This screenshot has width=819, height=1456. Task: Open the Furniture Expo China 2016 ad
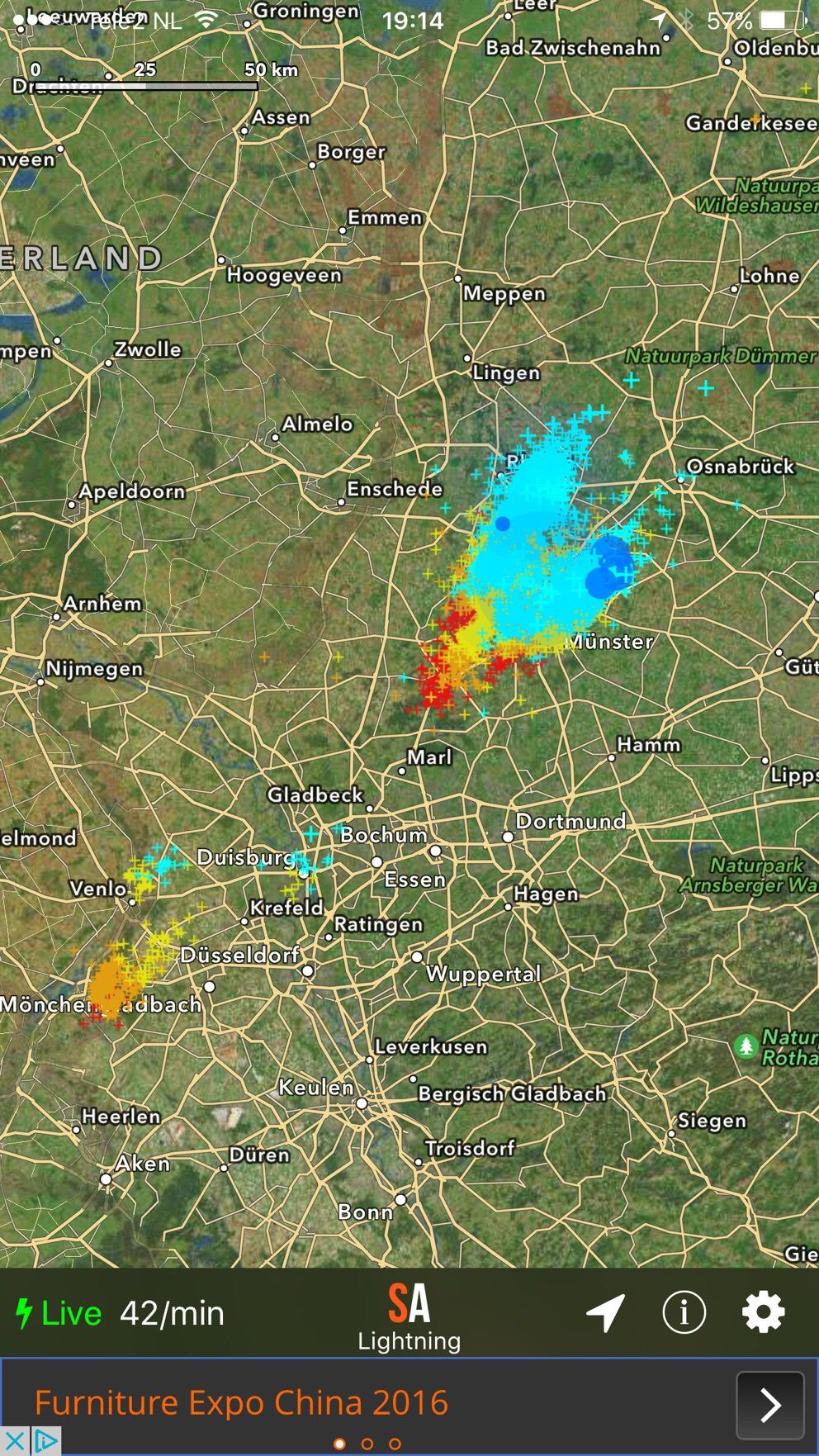click(241, 1403)
